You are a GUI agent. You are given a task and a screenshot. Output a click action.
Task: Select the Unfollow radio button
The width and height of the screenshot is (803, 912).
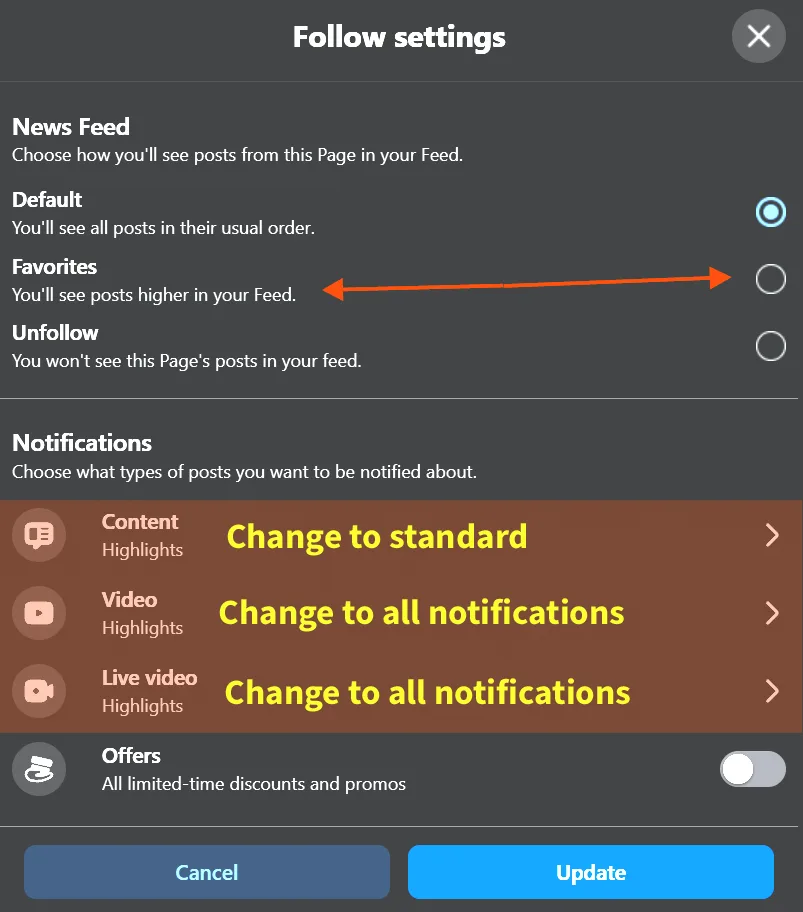[770, 346]
